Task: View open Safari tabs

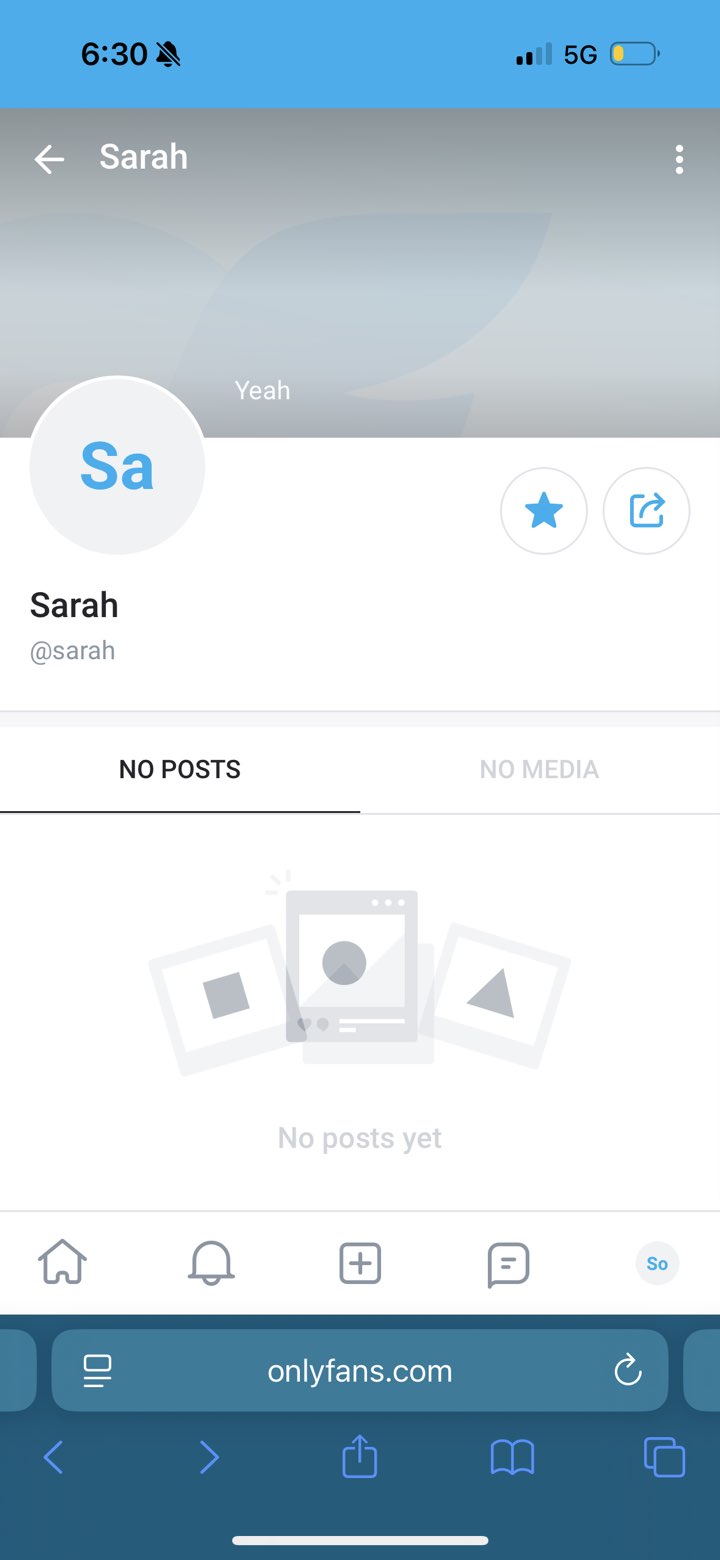Action: [x=664, y=1457]
